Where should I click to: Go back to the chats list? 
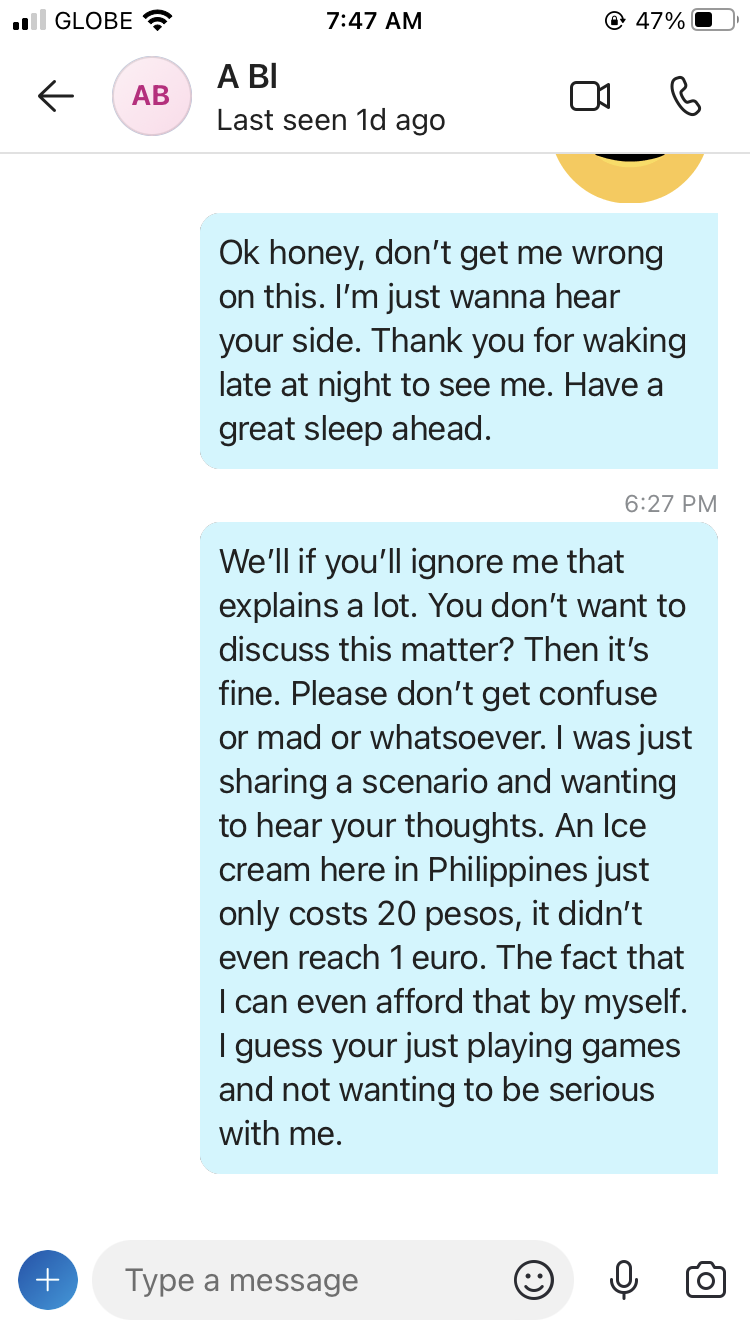(56, 96)
